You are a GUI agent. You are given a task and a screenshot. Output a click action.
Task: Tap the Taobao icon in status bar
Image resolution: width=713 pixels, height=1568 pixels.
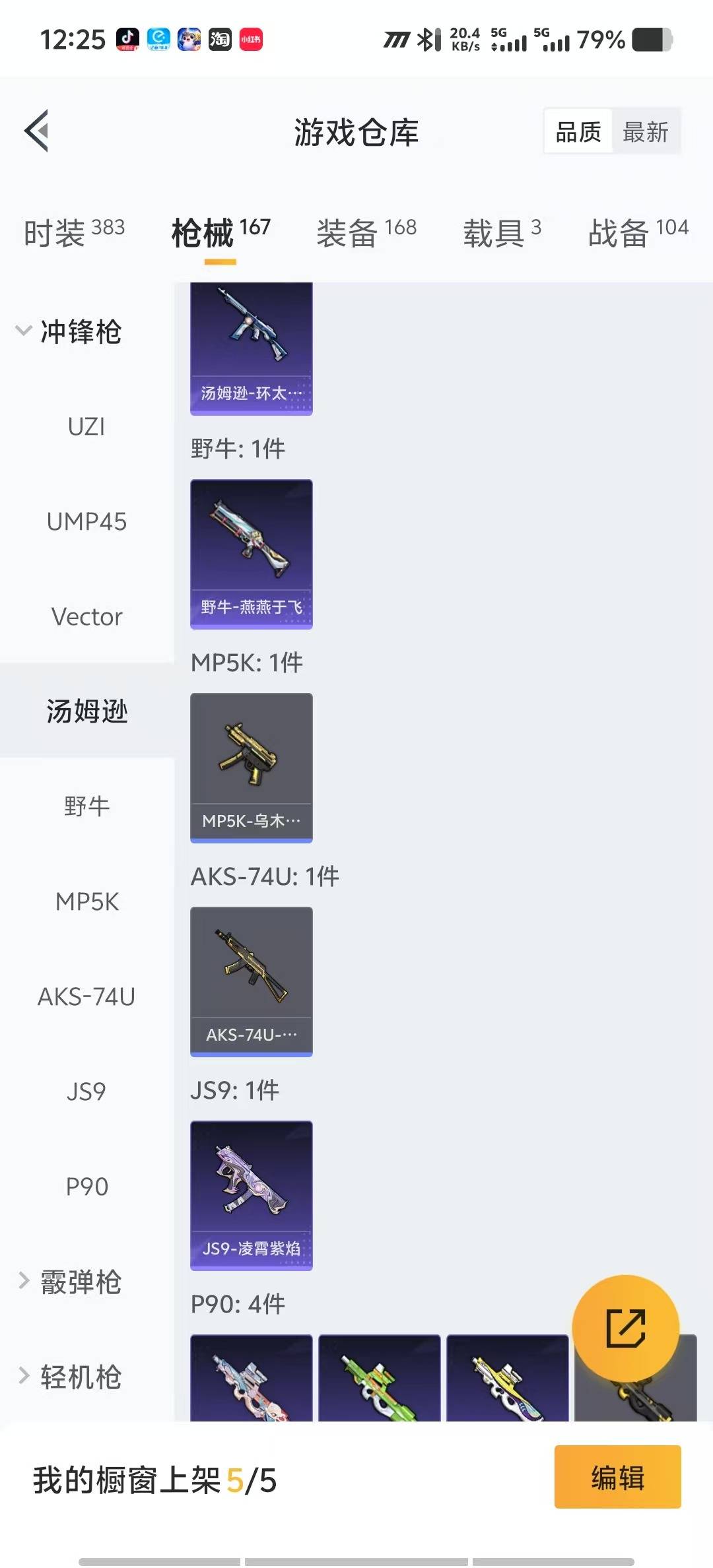coord(220,39)
